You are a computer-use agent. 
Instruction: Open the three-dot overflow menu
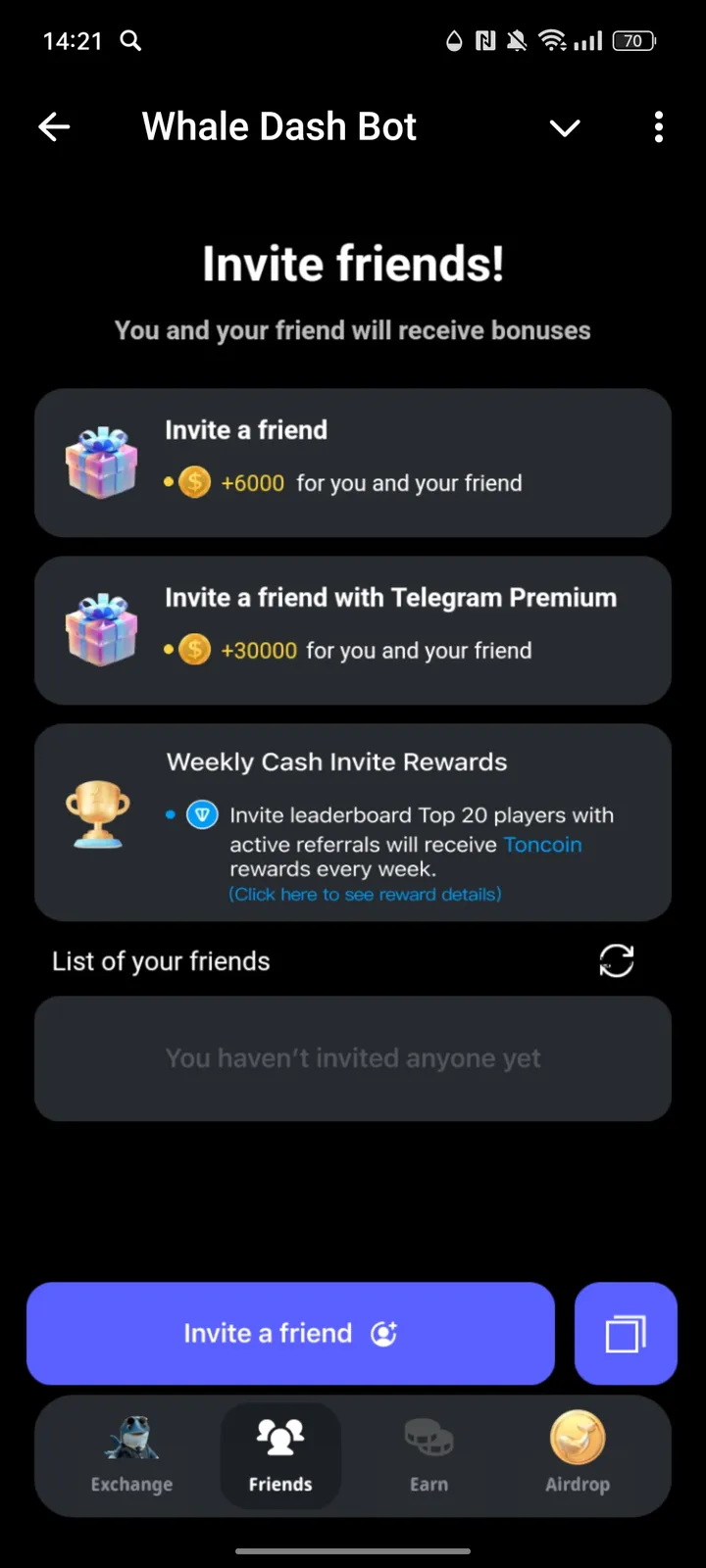658,127
